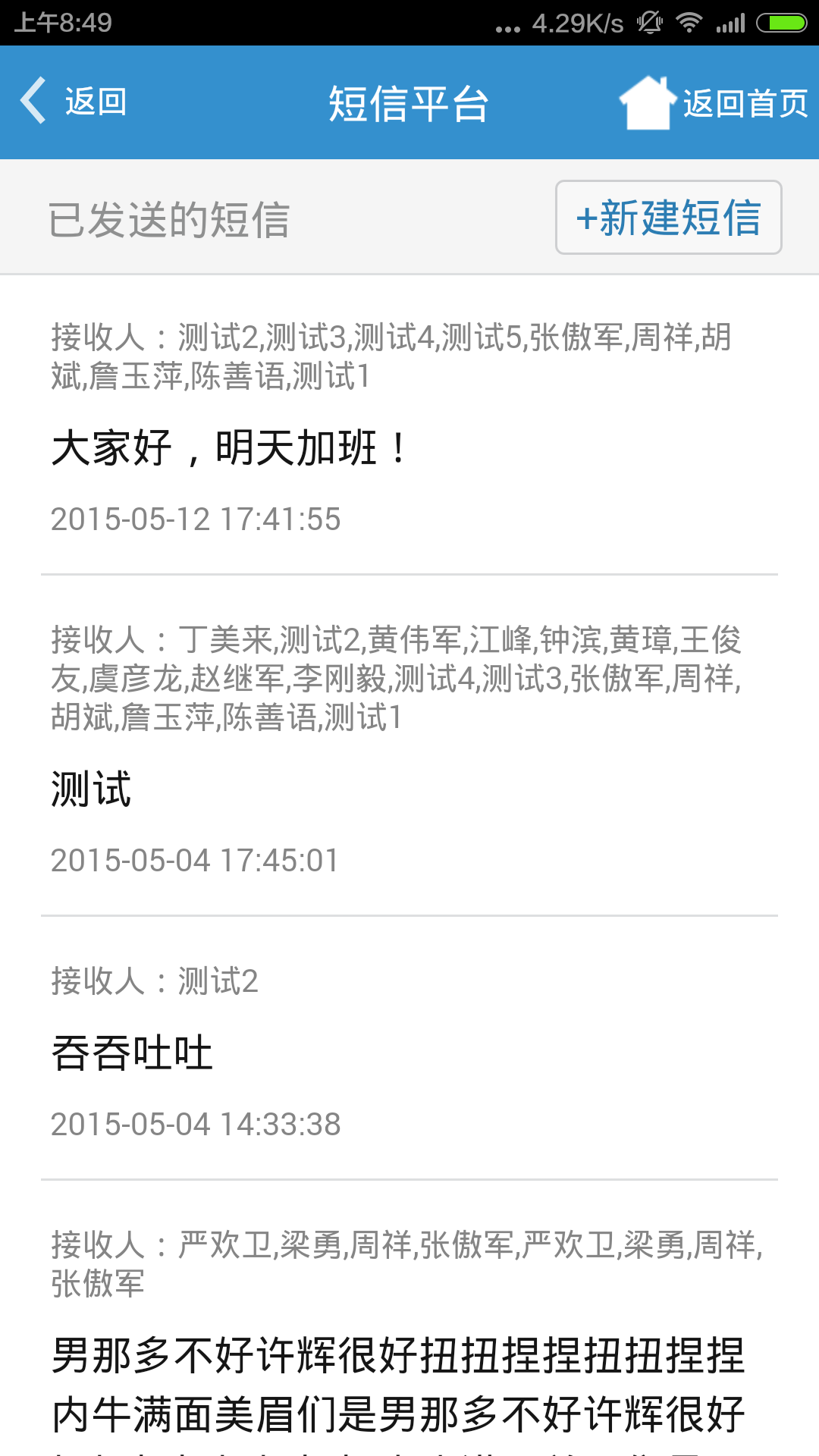
Task: Go back using the 返回 button
Action: (x=74, y=102)
